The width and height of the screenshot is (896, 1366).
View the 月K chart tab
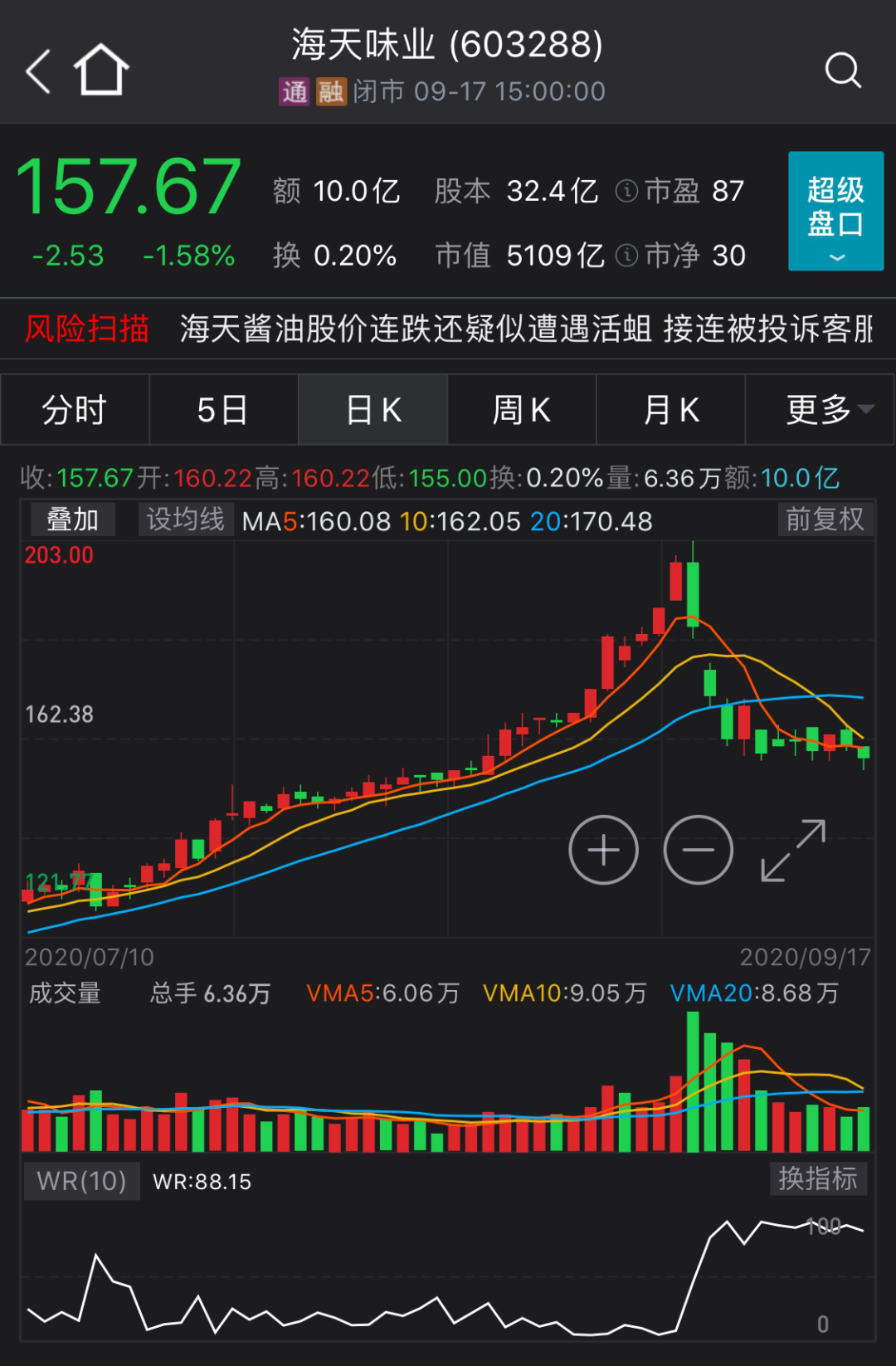[x=671, y=410]
